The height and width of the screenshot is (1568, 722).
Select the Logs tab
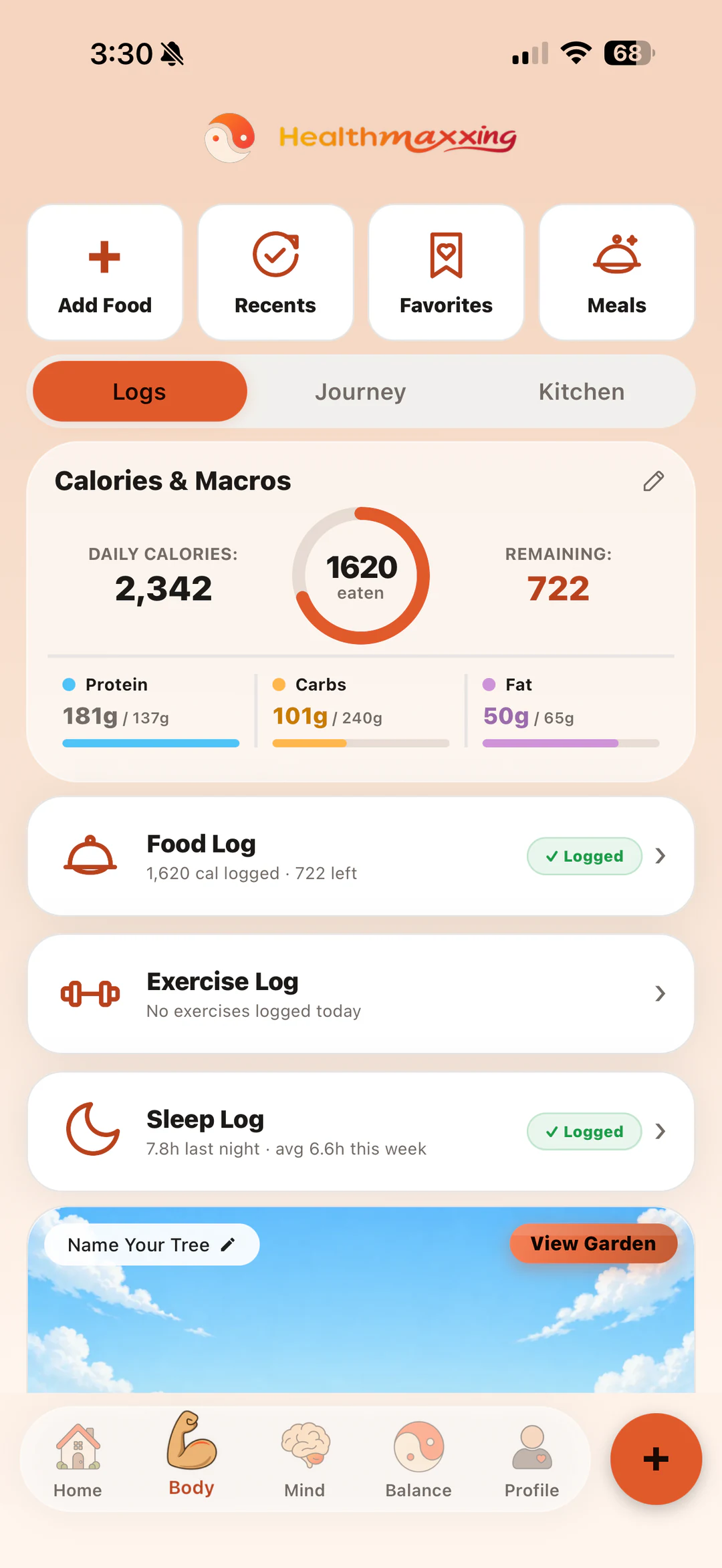tap(140, 391)
